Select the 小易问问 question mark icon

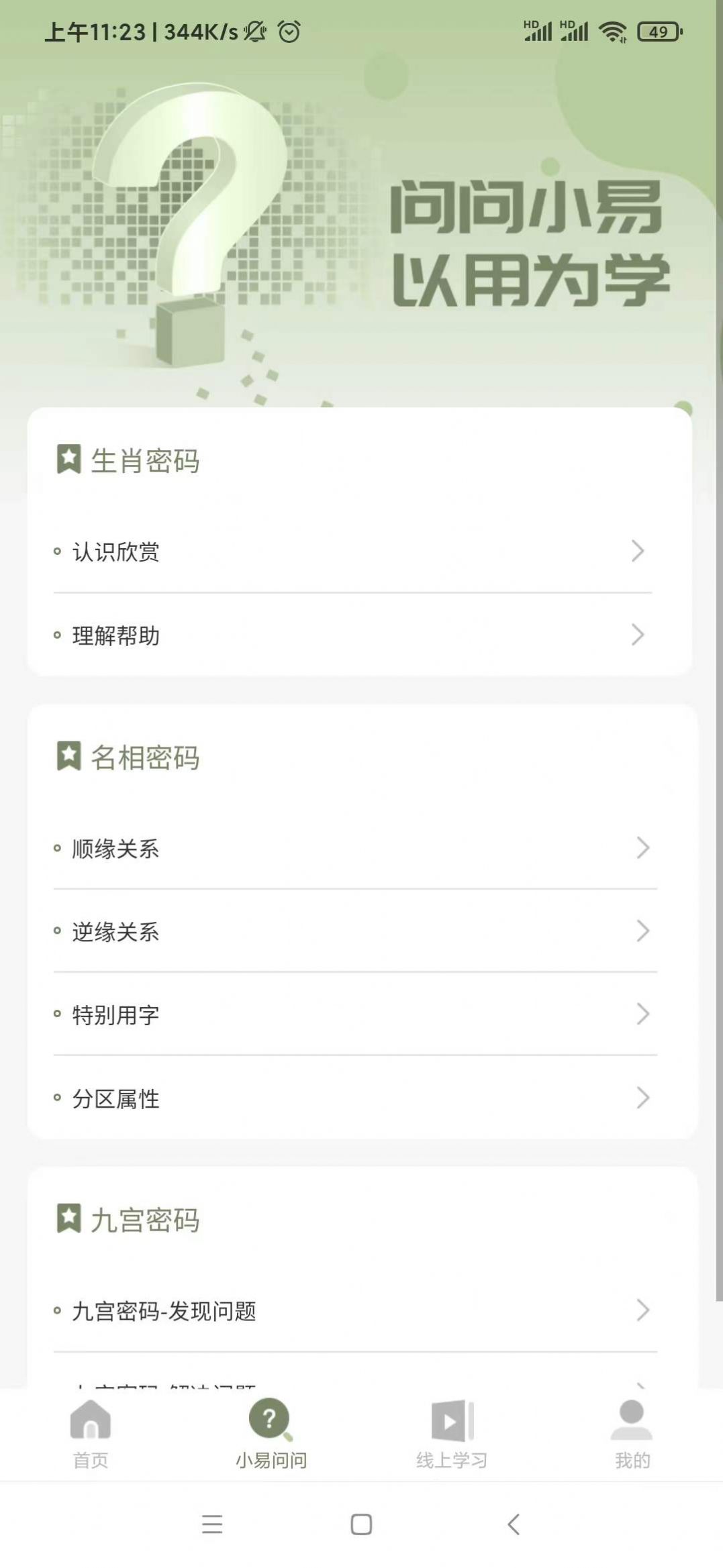pyautogui.click(x=271, y=1414)
